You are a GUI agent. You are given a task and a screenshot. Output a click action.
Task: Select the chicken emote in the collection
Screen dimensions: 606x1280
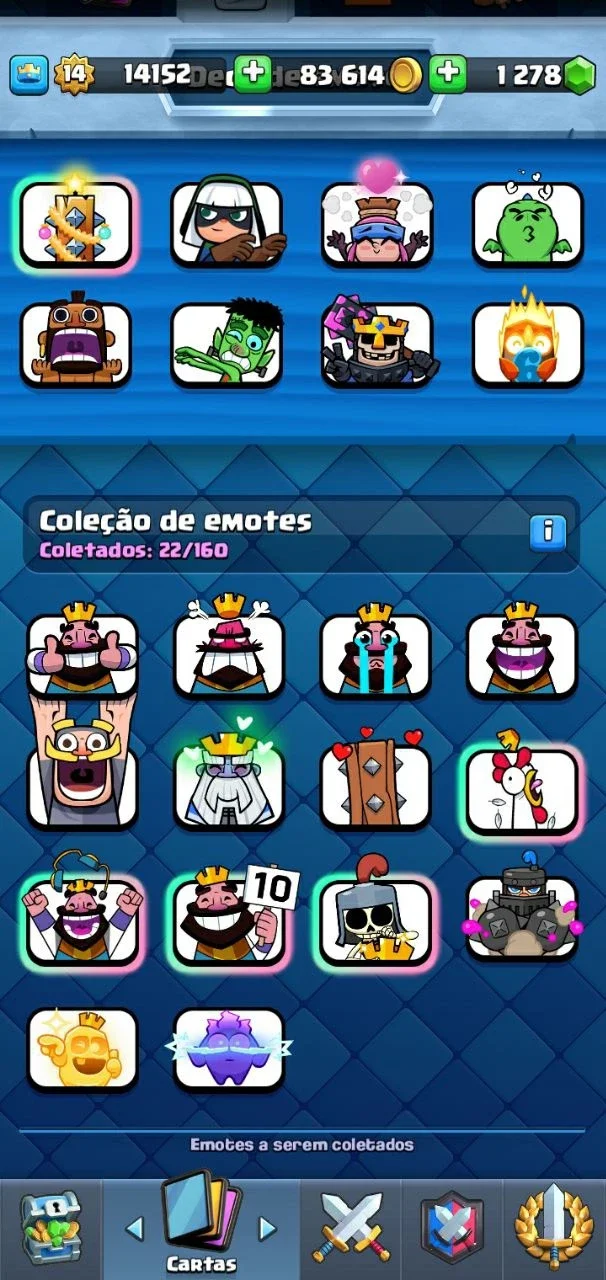[x=522, y=788]
